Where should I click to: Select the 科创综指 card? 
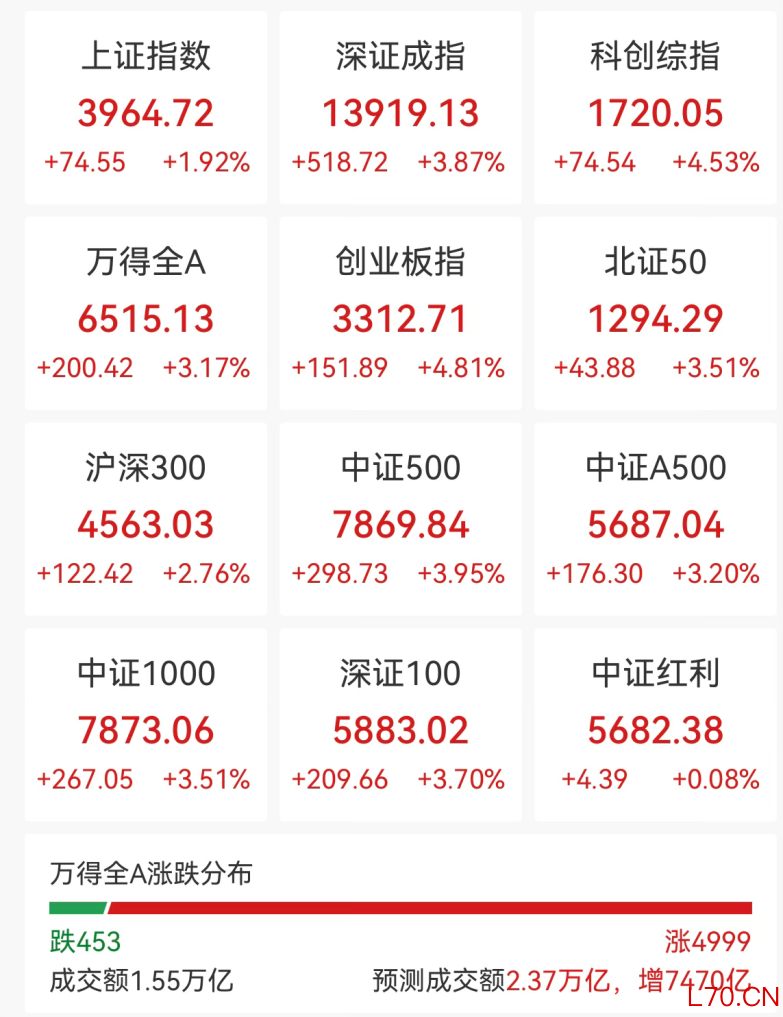coord(656,108)
